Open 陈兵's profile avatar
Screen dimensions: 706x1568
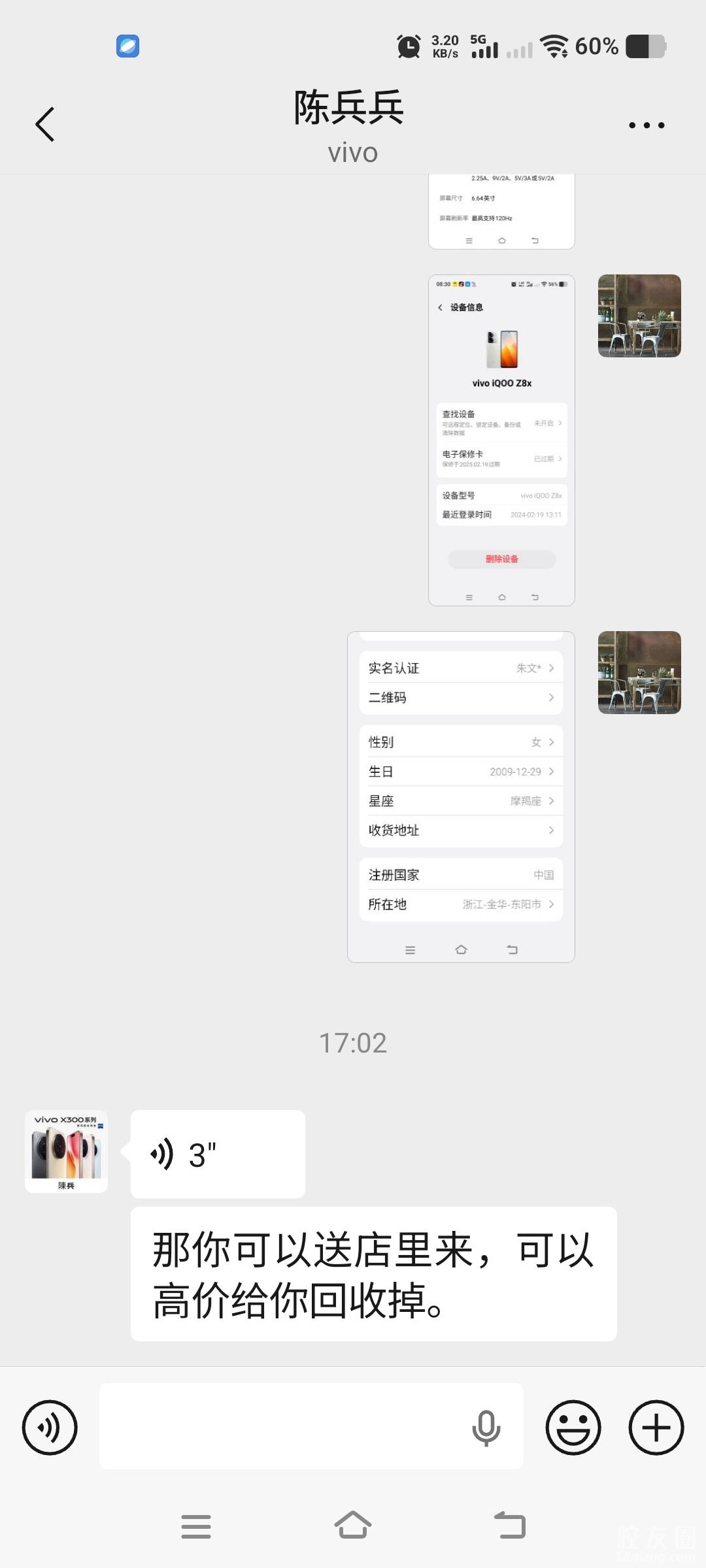(66, 1152)
